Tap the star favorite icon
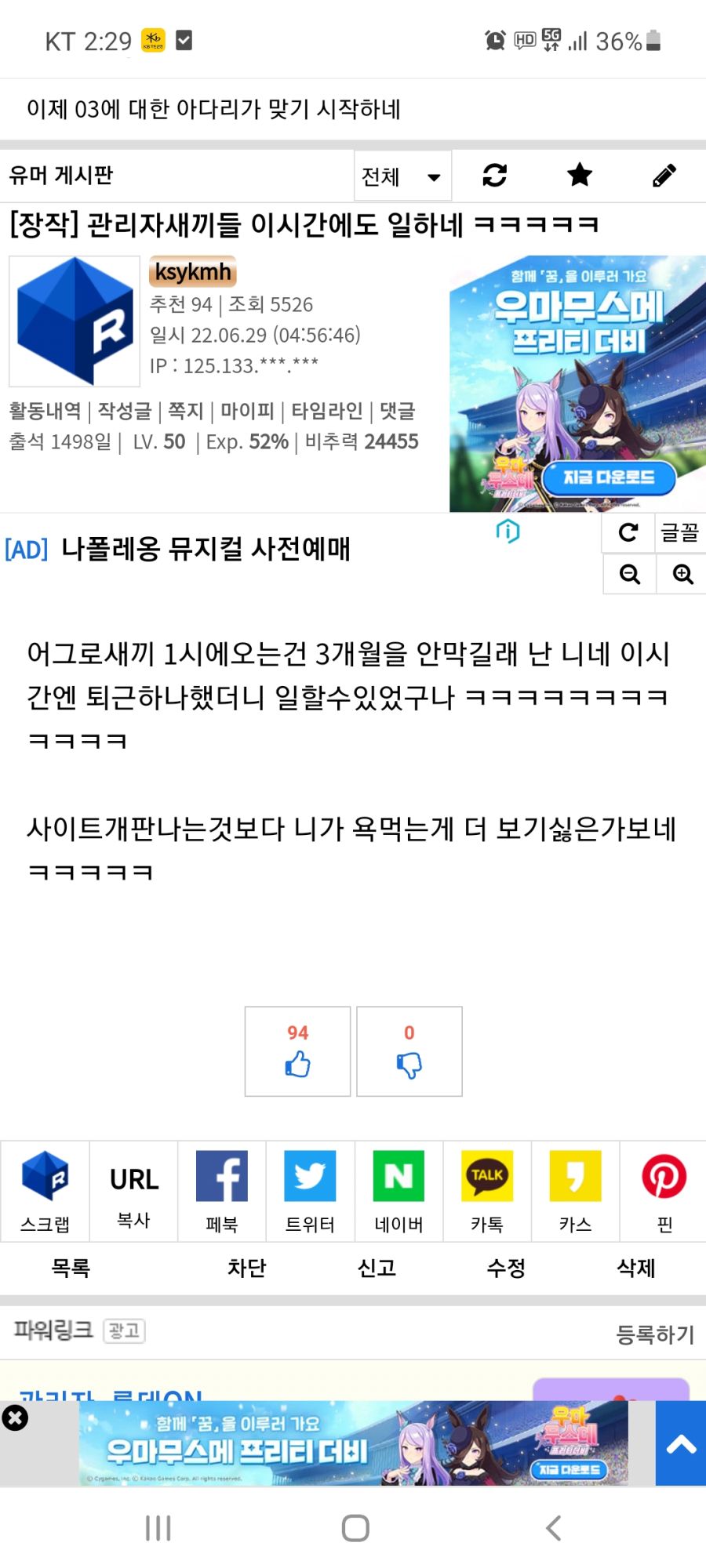The height and width of the screenshot is (1568, 706). [x=580, y=175]
